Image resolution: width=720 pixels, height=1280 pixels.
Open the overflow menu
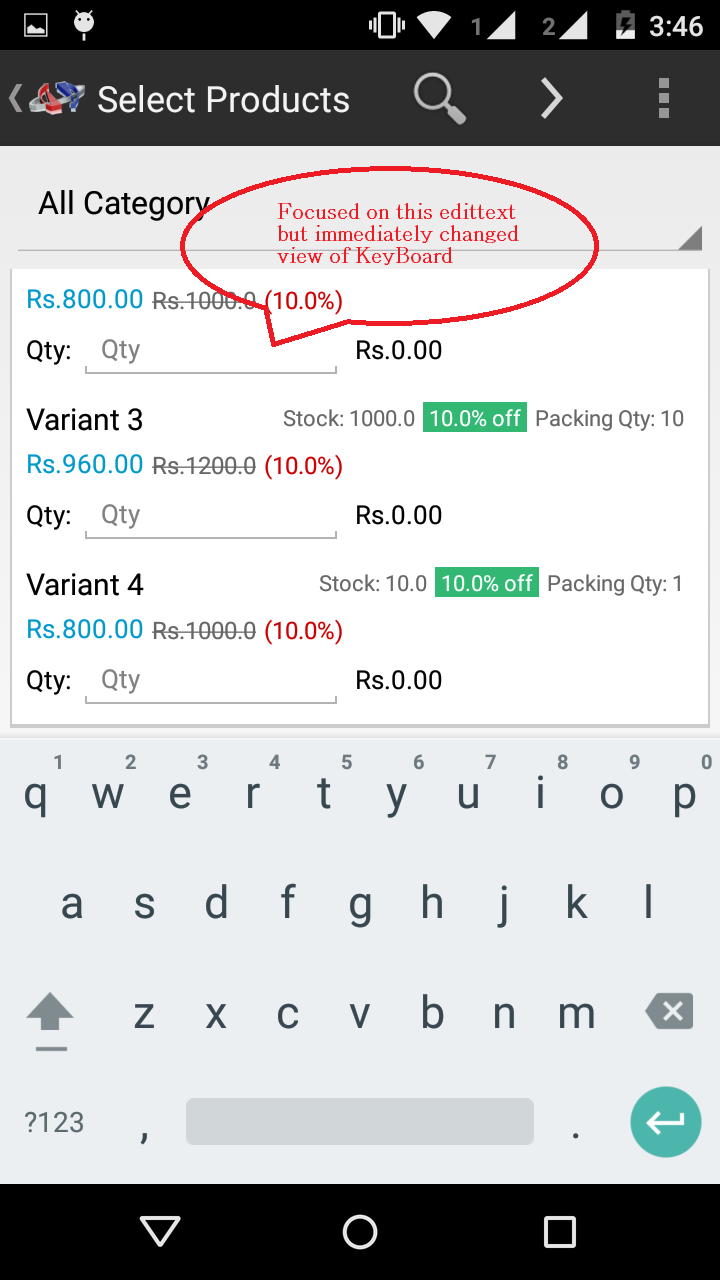tap(663, 99)
